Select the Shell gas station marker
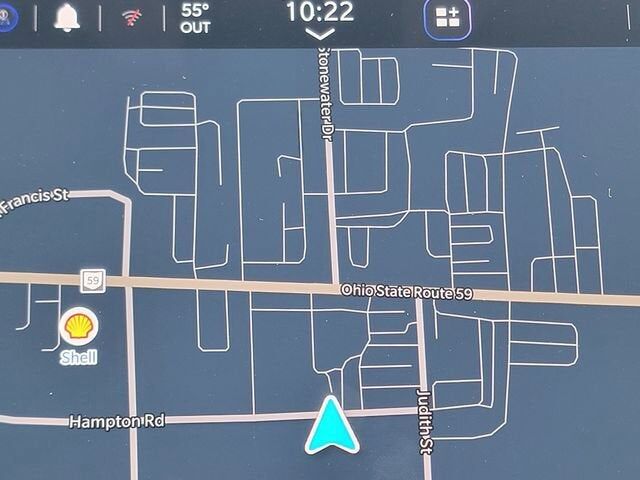 (x=79, y=327)
